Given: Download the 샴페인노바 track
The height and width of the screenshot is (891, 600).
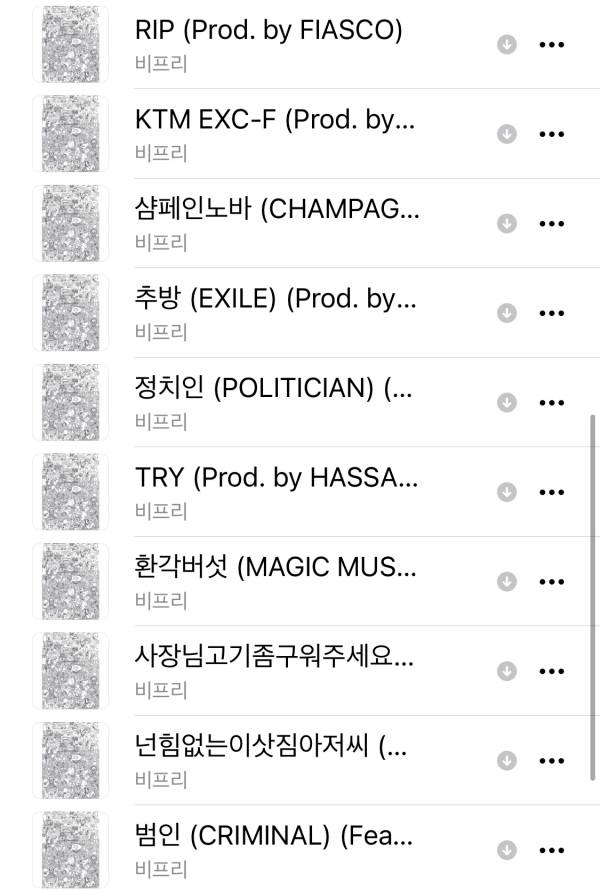Looking at the screenshot, I should 507,223.
